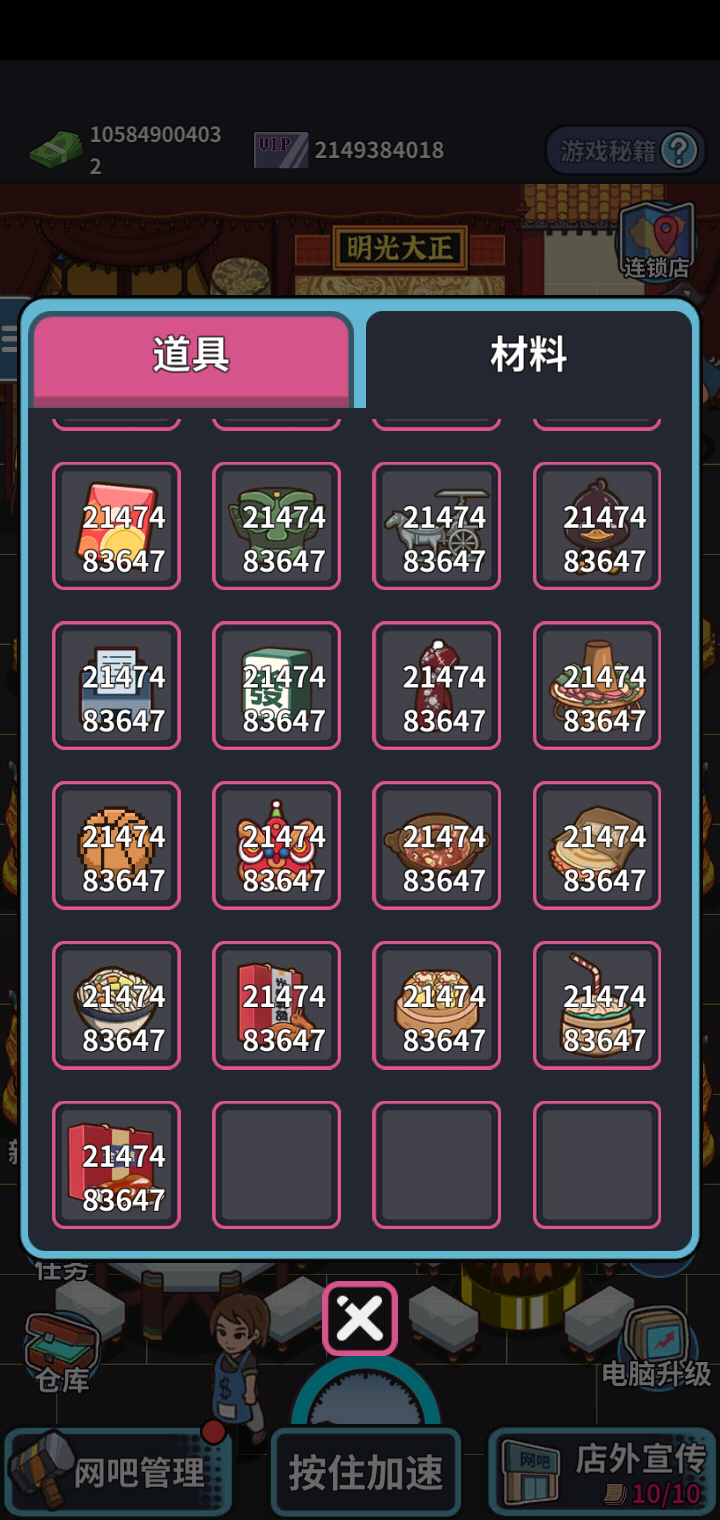Tap the drink cup with straw item
720x1520 pixels.
point(597,1006)
